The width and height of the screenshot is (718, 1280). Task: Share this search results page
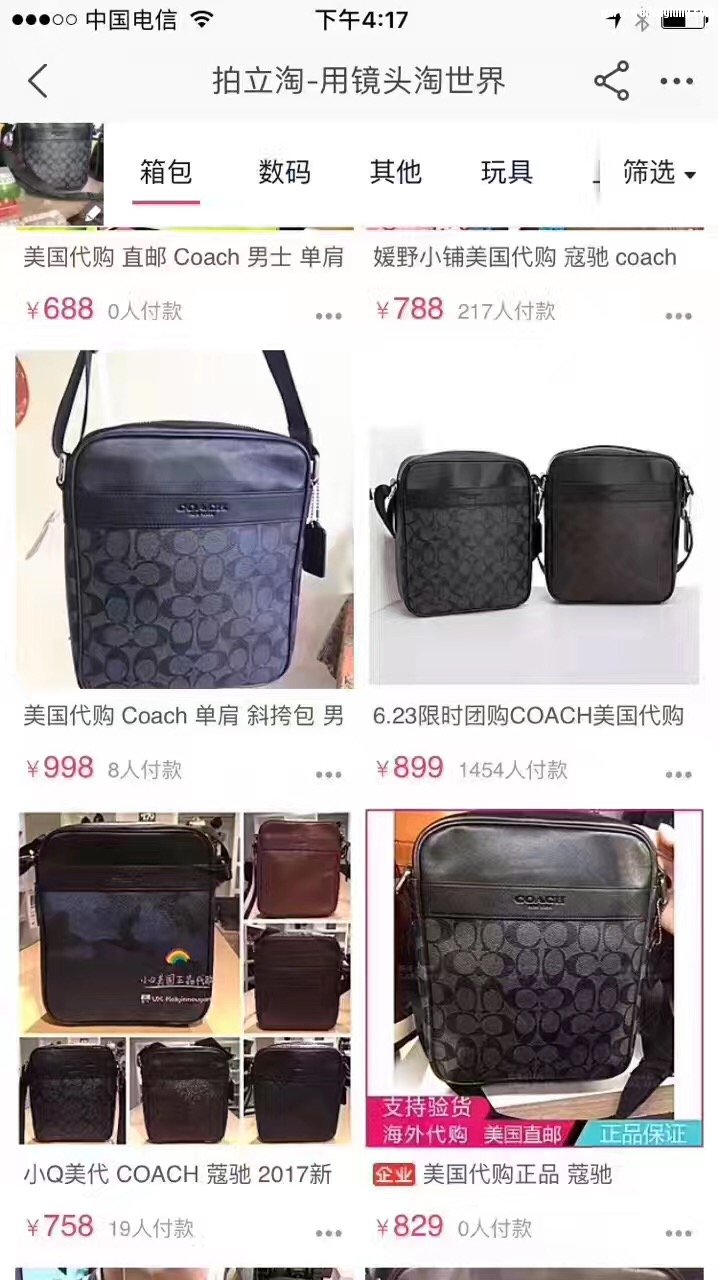click(x=611, y=81)
